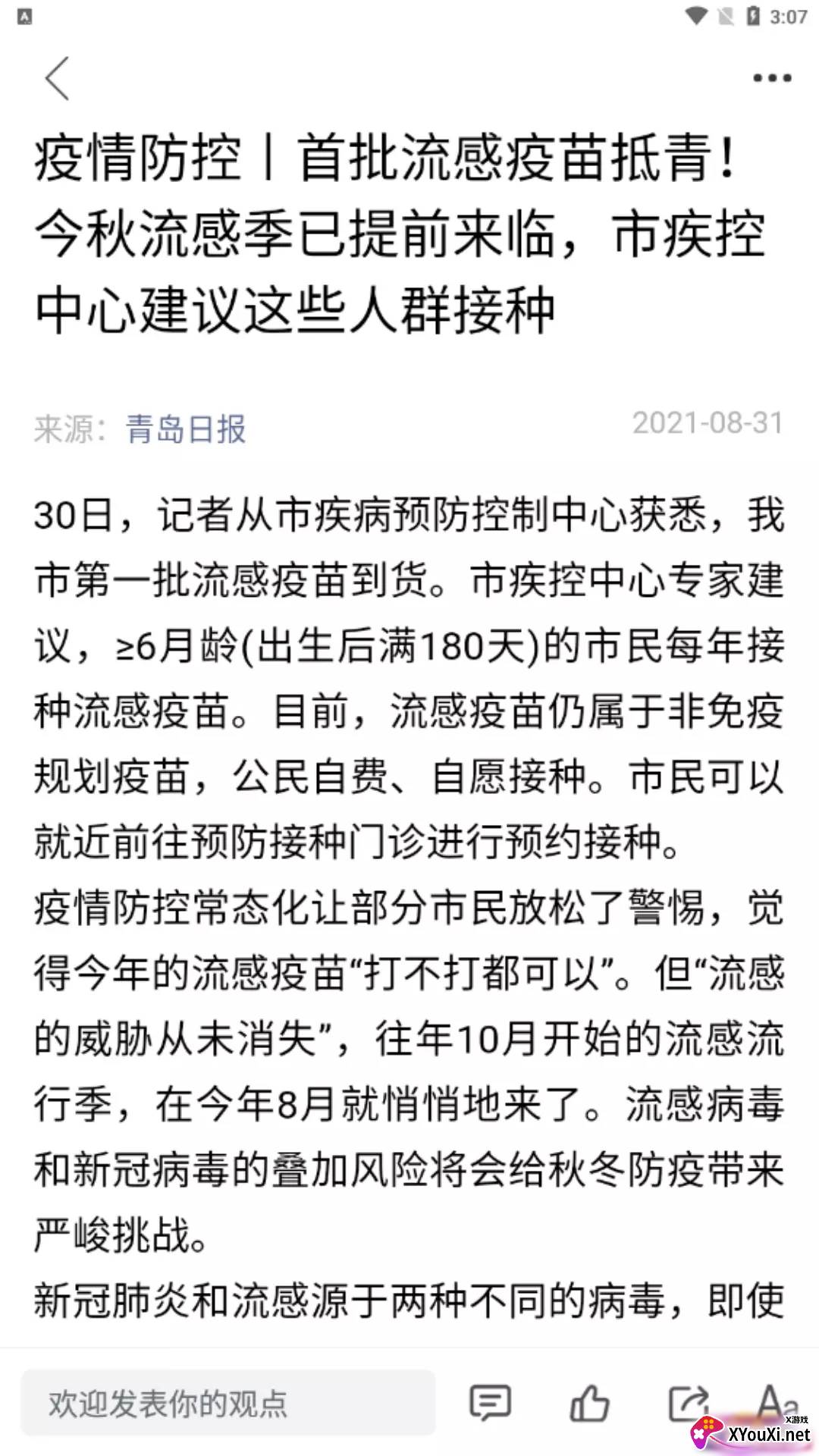View the article's comments
819x1456 pixels.
click(x=490, y=1402)
